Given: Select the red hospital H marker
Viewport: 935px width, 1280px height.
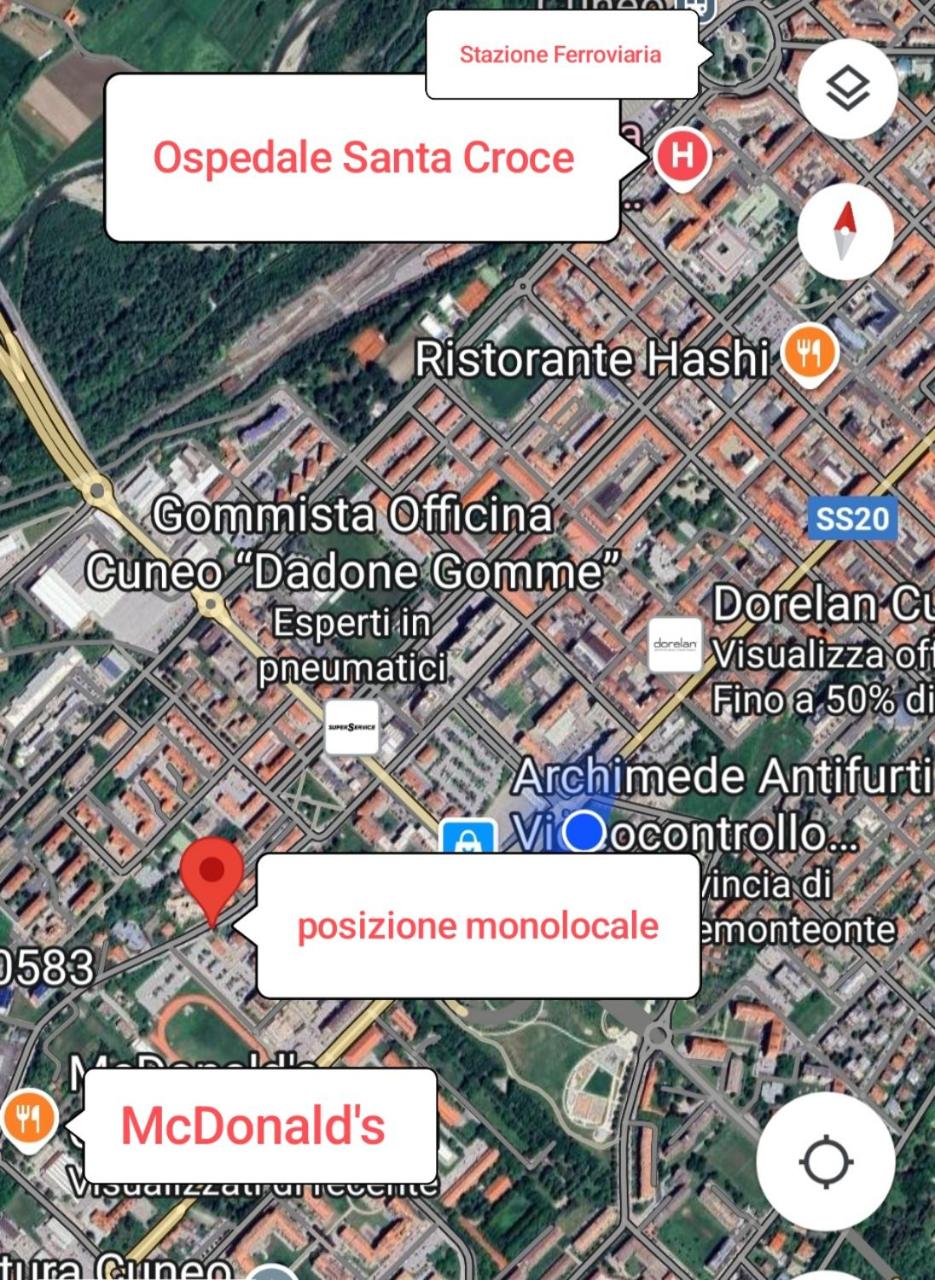Looking at the screenshot, I should click(682, 156).
